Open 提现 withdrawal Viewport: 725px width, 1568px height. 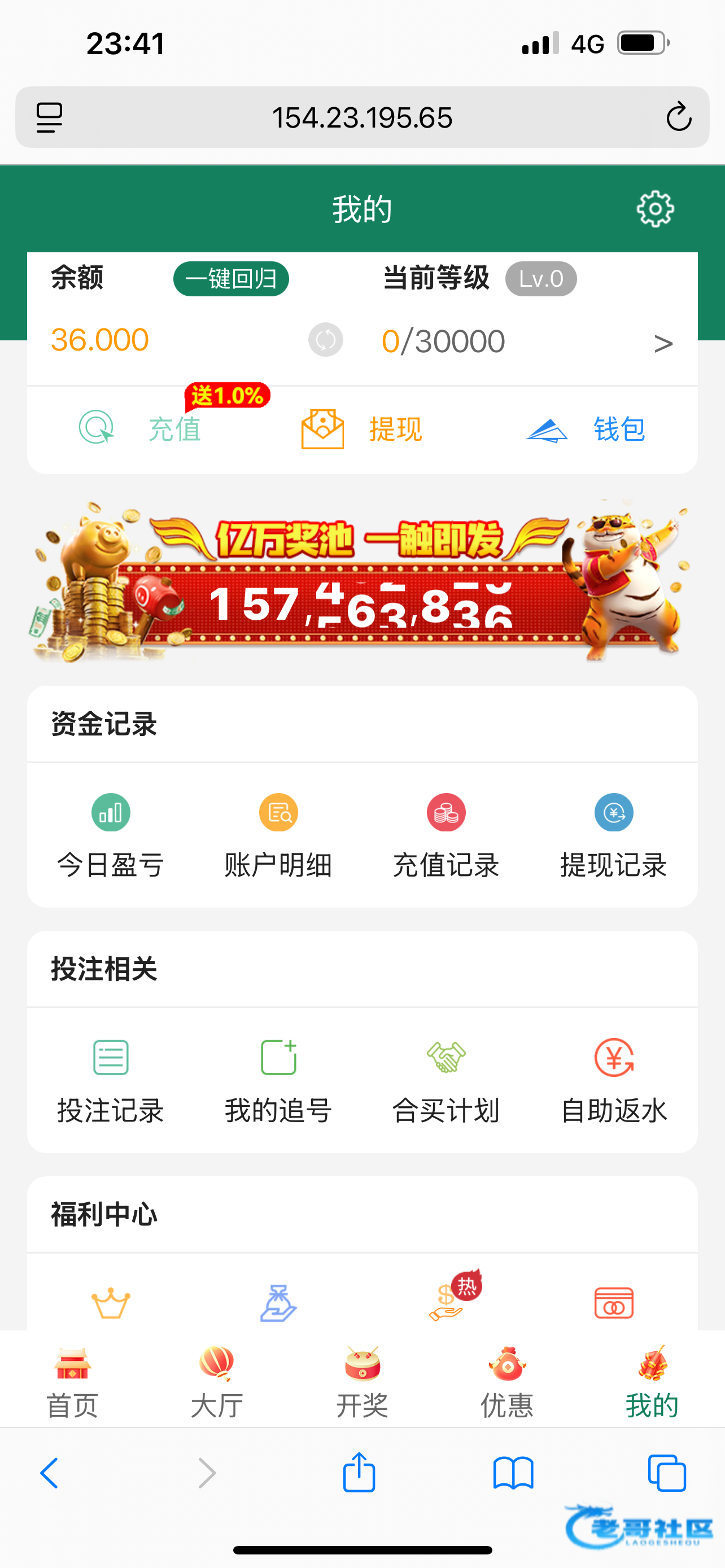(x=362, y=429)
